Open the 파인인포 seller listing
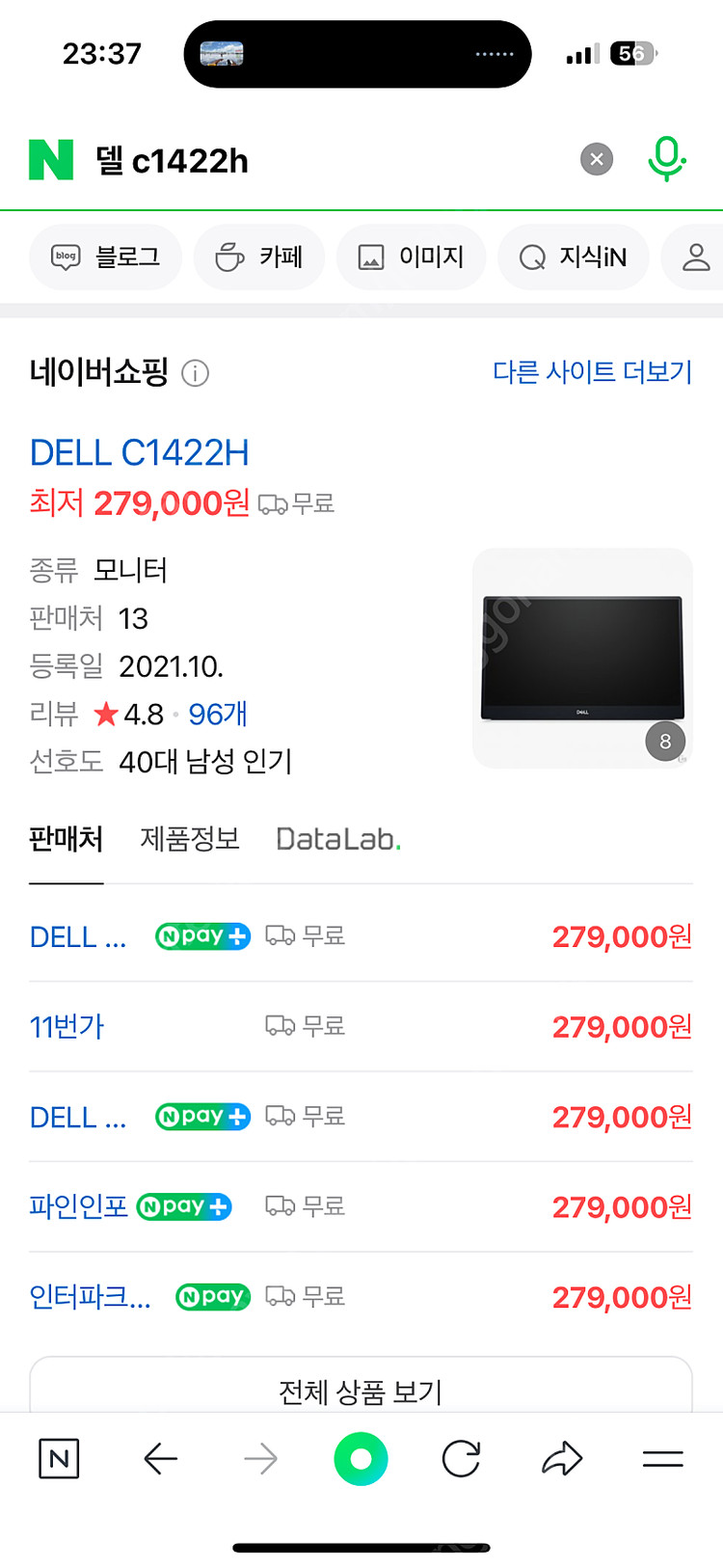This screenshot has width=723, height=1568. pyautogui.click(x=79, y=1206)
